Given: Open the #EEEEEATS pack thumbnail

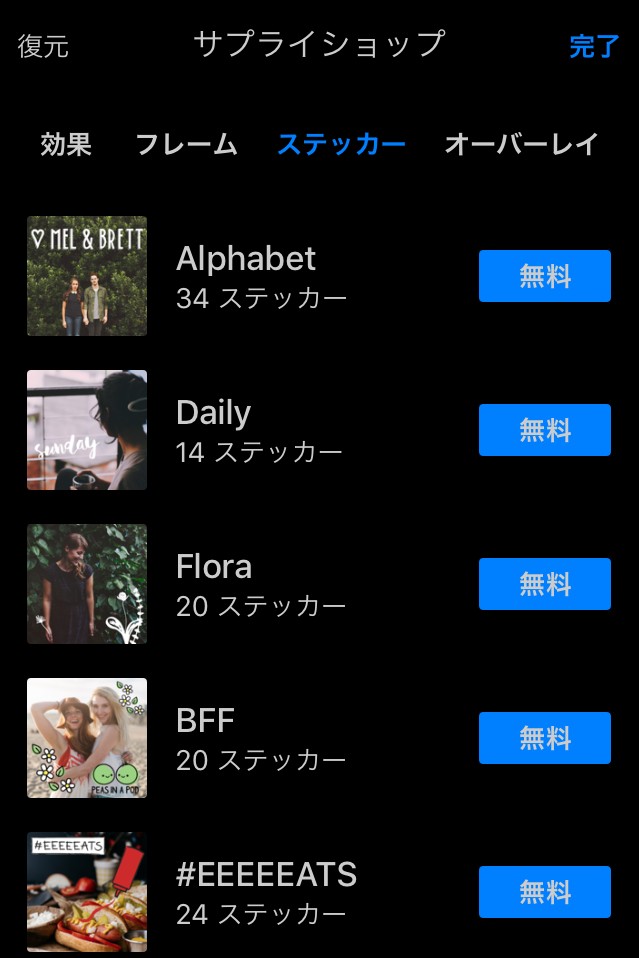Looking at the screenshot, I should (x=87, y=892).
